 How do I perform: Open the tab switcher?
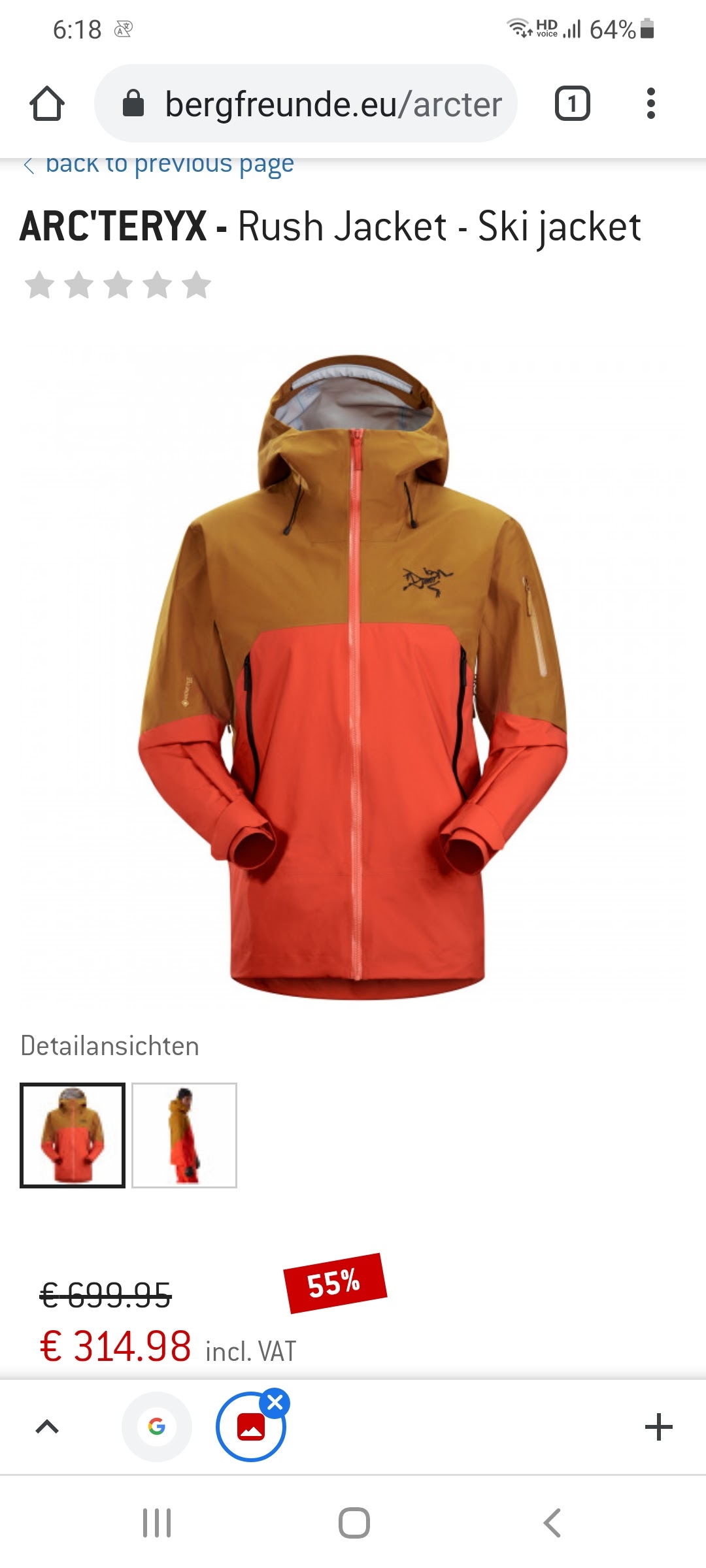coord(572,104)
